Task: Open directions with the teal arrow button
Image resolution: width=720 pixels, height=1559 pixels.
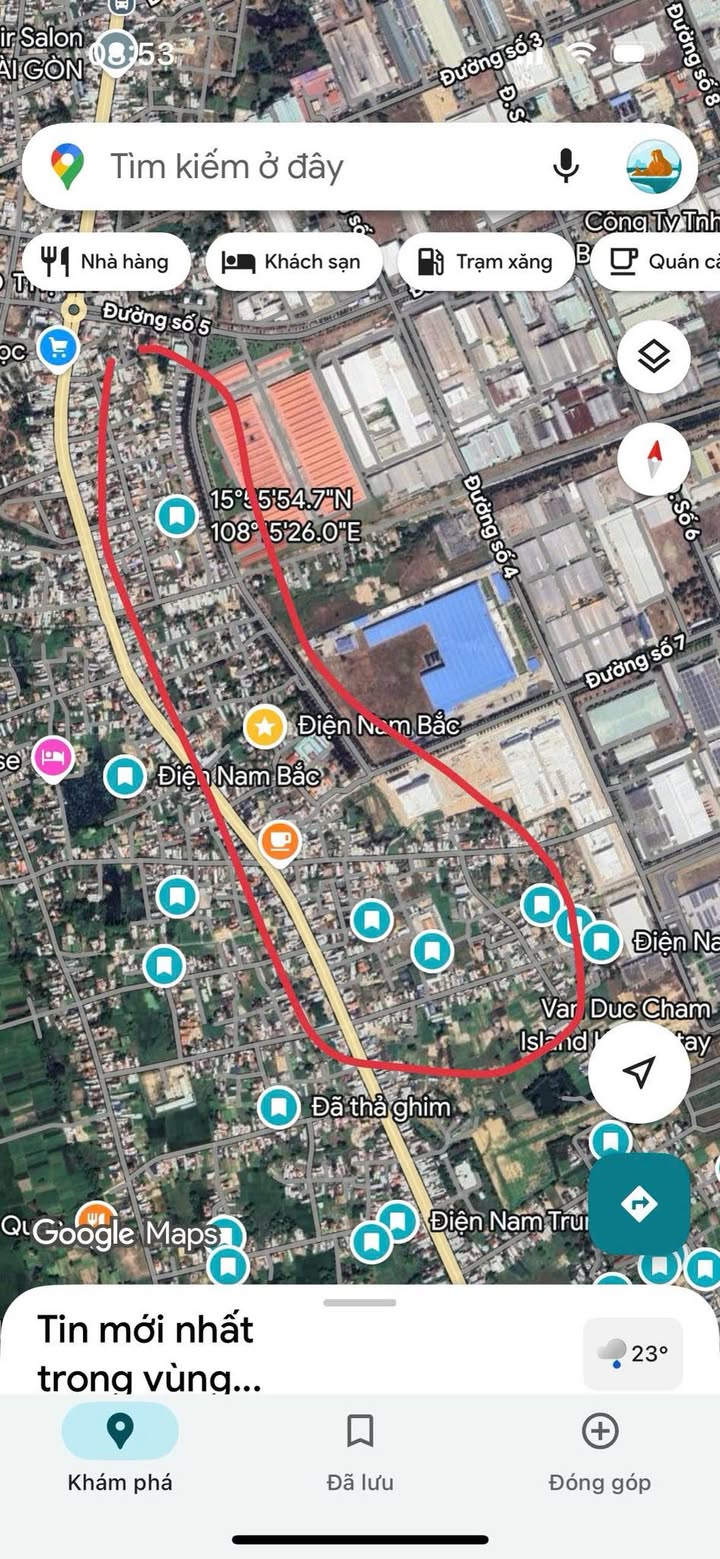Action: [x=639, y=1203]
